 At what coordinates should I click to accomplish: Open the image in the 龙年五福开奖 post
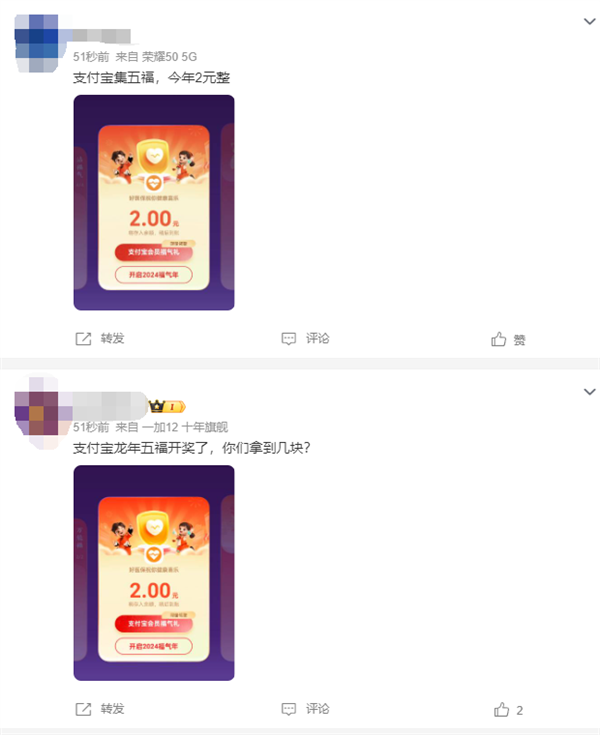click(154, 573)
